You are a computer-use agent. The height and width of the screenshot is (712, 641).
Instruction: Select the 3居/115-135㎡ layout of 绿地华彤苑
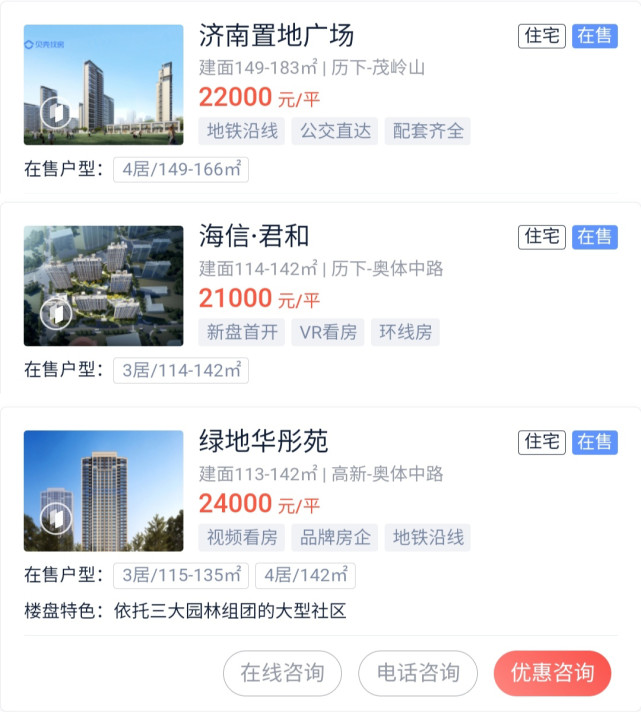point(181,575)
